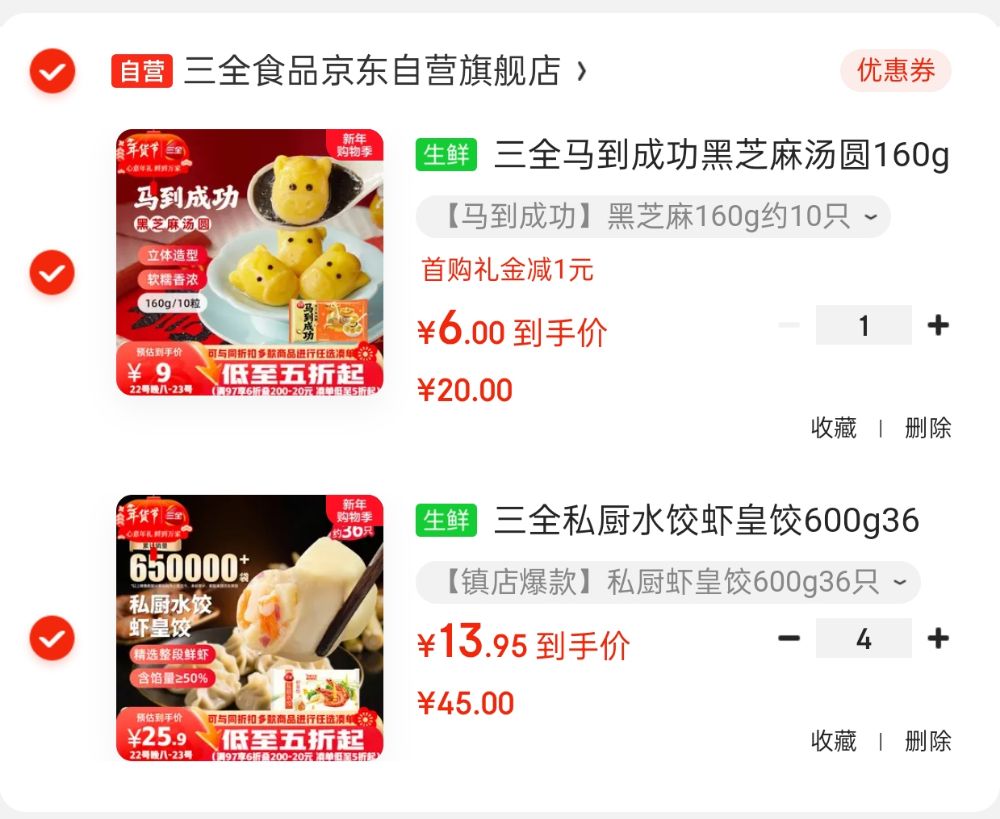Uncheck the 黑芝麻汤圆 item checkbox
1000x819 pixels.
coord(52,272)
